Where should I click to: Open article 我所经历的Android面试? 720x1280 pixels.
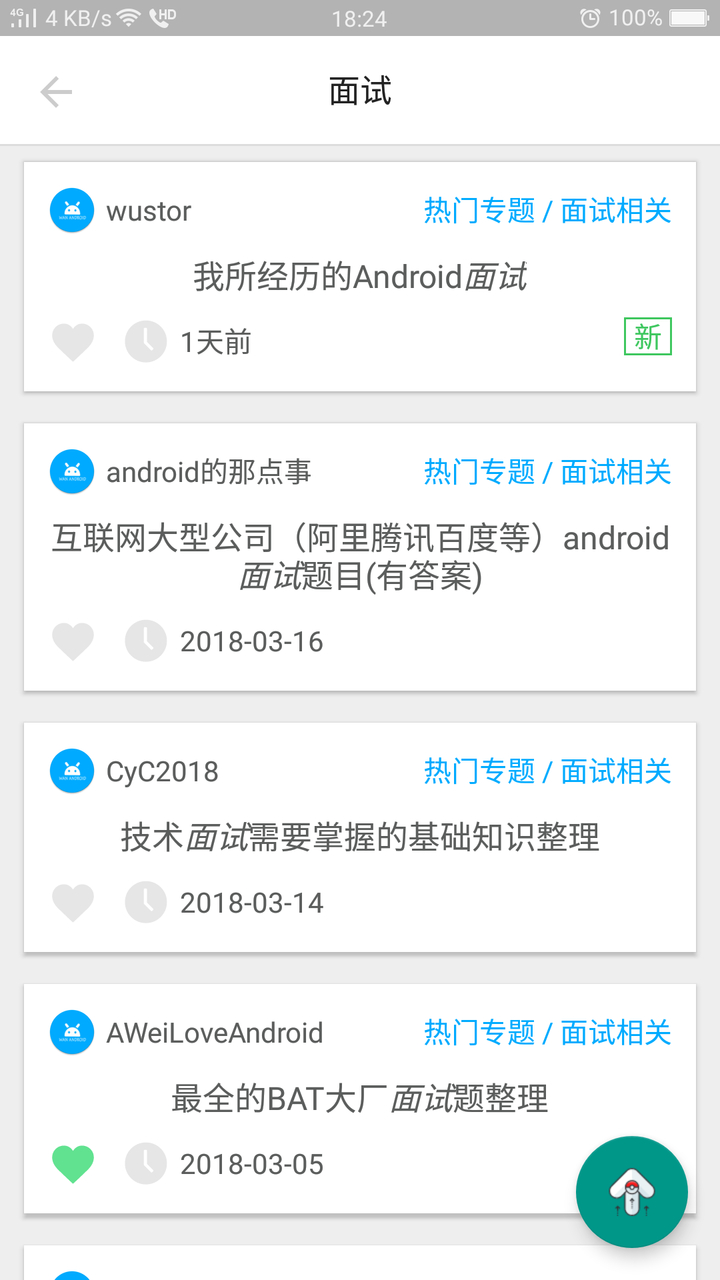coord(360,277)
